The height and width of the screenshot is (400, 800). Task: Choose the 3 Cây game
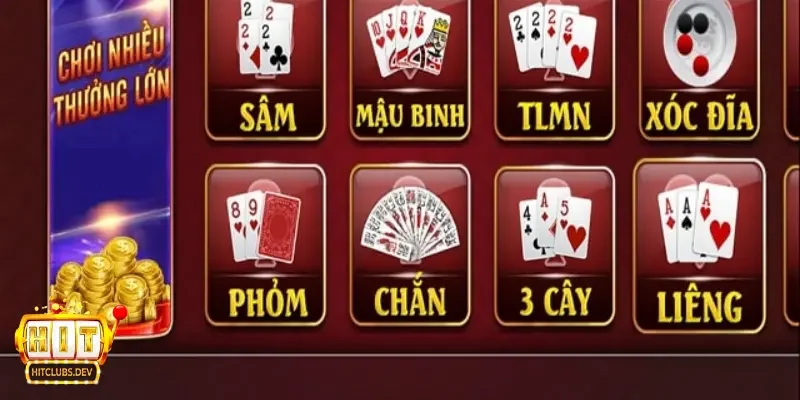pyautogui.click(x=554, y=245)
